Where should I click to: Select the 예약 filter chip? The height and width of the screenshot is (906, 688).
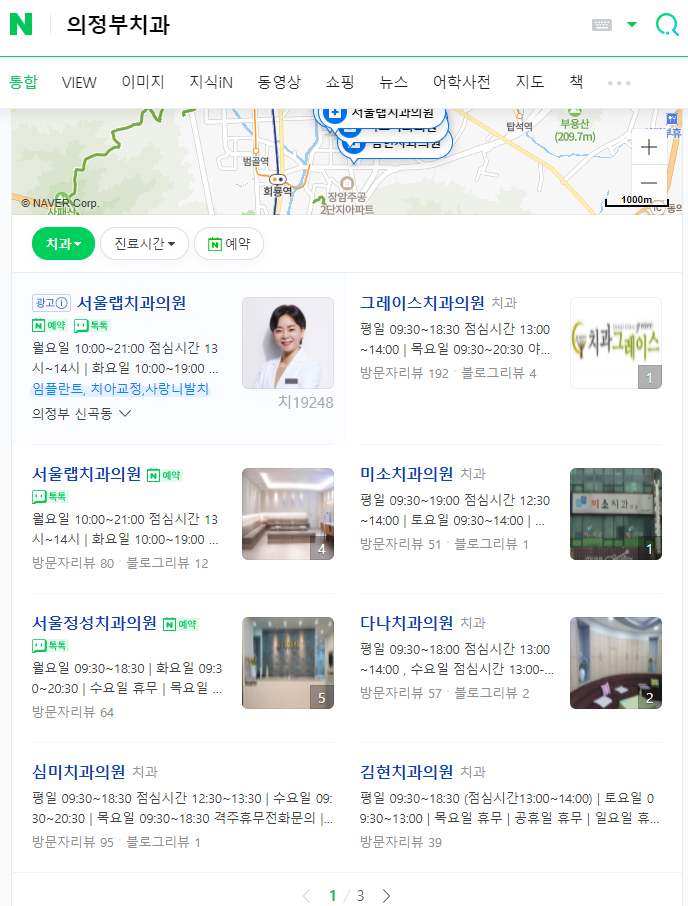point(228,243)
